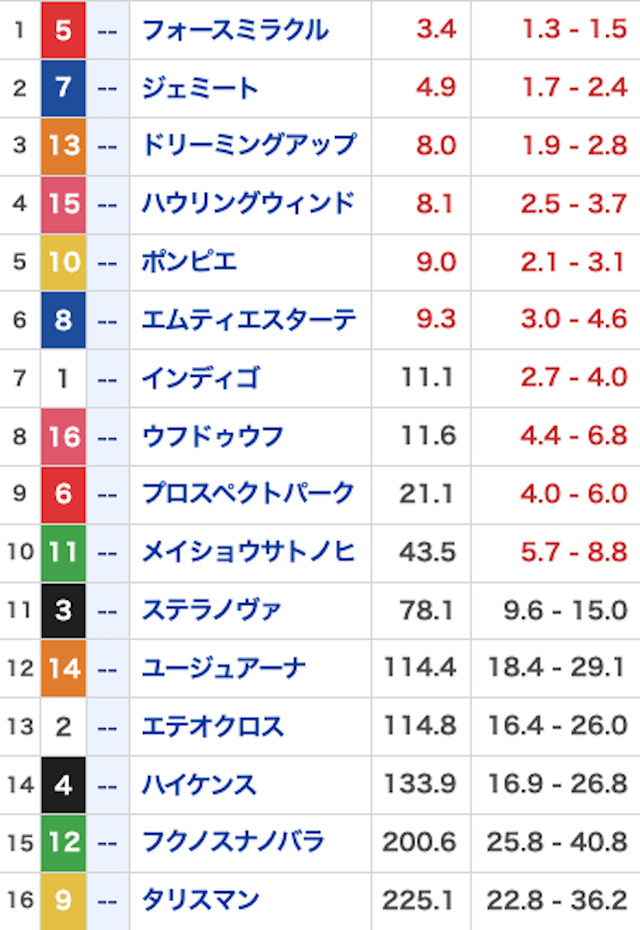Open ポンピエ horse info

(x=189, y=261)
